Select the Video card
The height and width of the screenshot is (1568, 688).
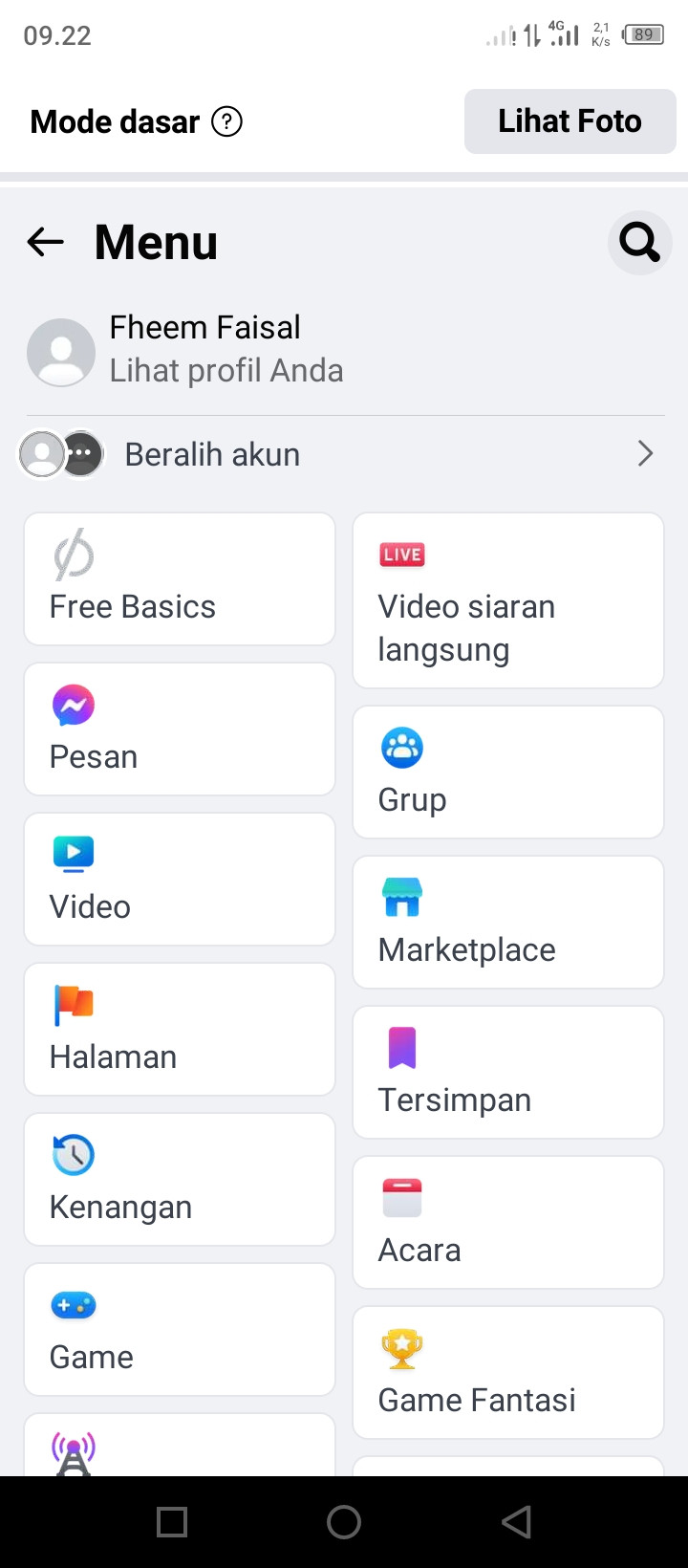click(x=180, y=880)
